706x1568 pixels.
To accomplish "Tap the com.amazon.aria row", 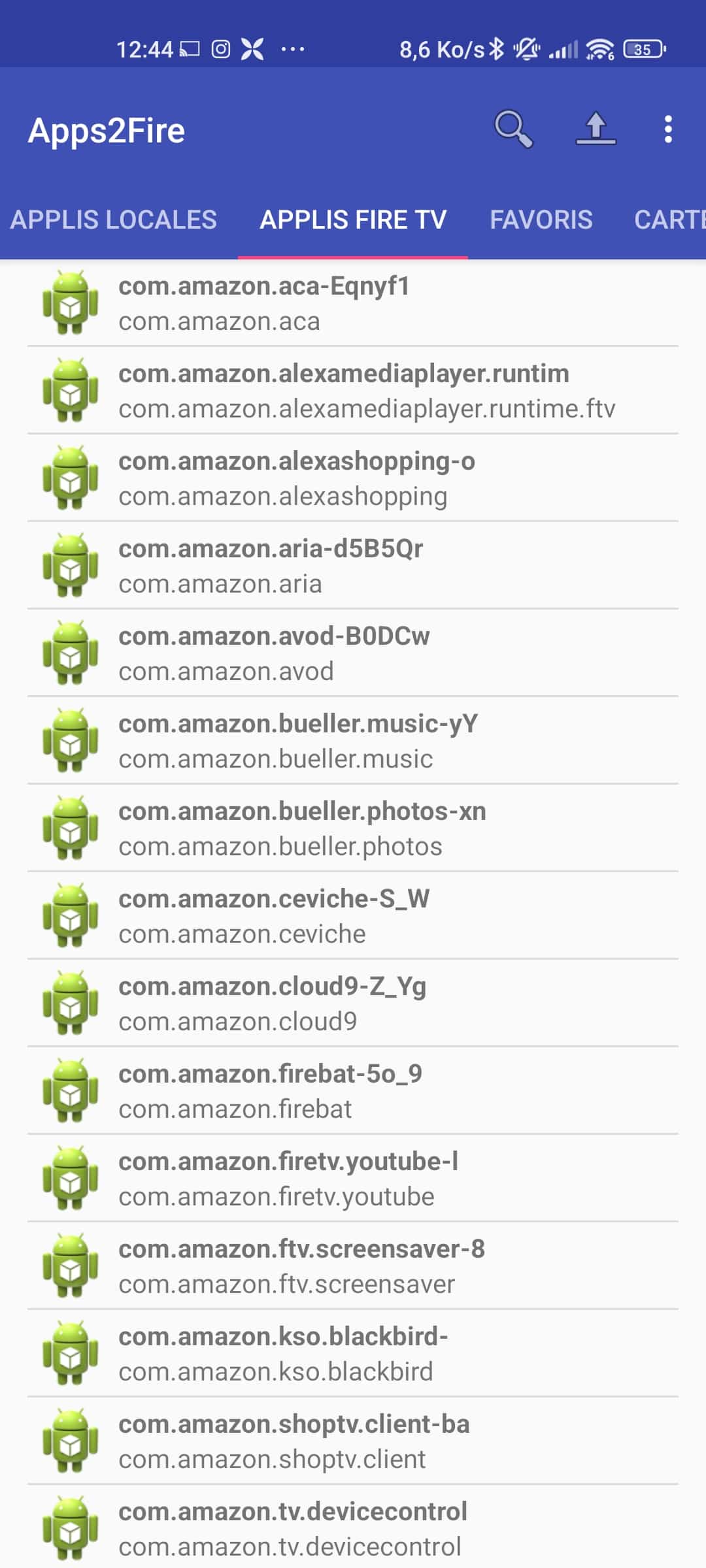I will 353,566.
